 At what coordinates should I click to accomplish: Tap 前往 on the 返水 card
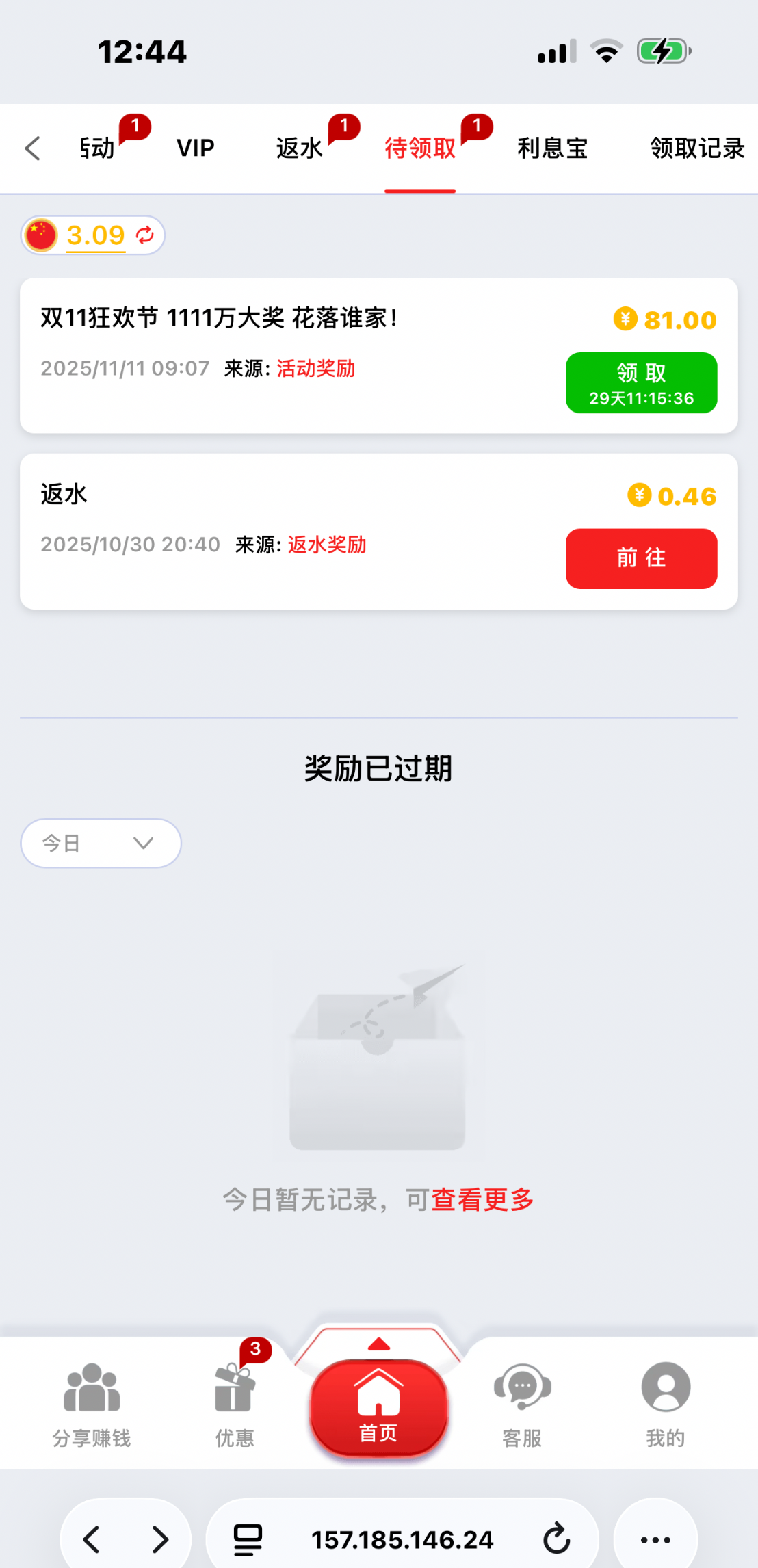click(641, 558)
